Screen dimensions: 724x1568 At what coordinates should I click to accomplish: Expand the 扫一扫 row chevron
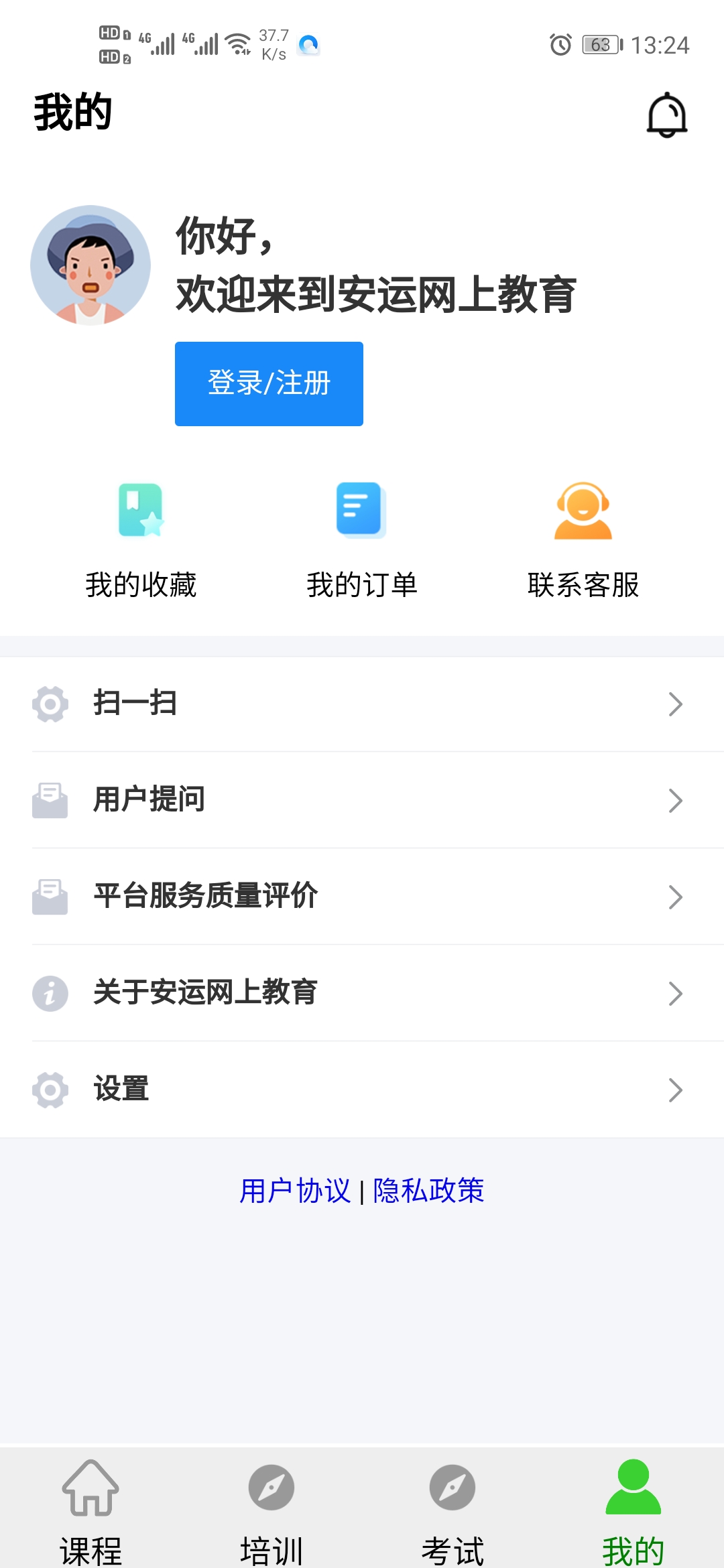(x=674, y=704)
